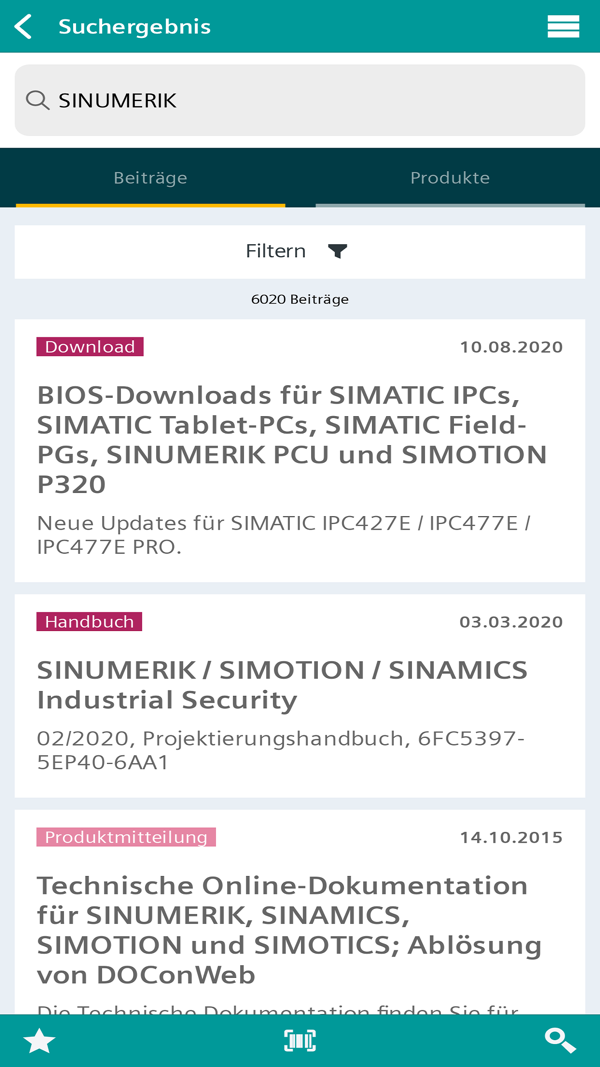
Task: Open the BIOS-Downloads für SIMATIC IPCs entry
Action: (300, 450)
